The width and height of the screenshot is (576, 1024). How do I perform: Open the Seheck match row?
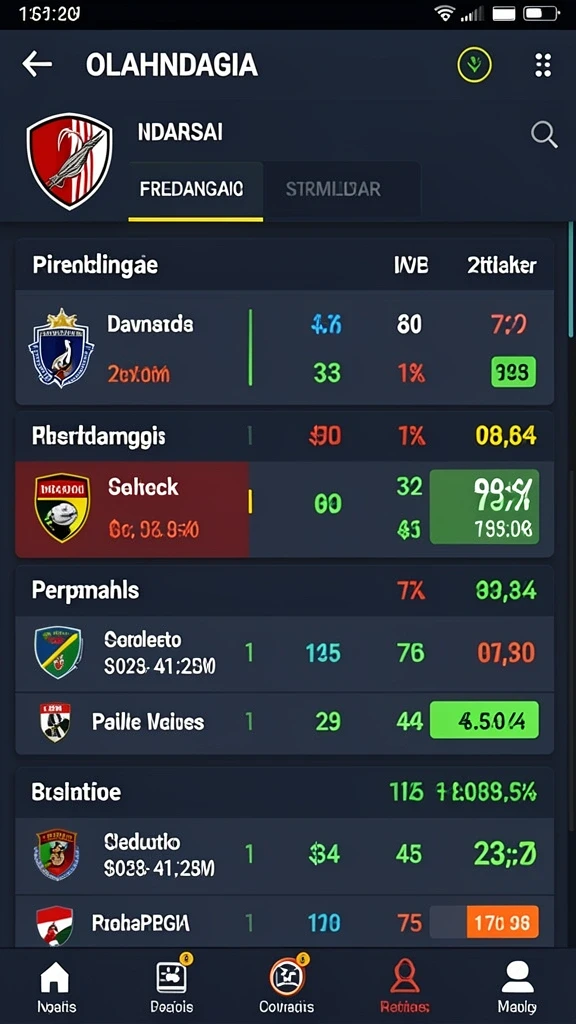pyautogui.click(x=284, y=509)
